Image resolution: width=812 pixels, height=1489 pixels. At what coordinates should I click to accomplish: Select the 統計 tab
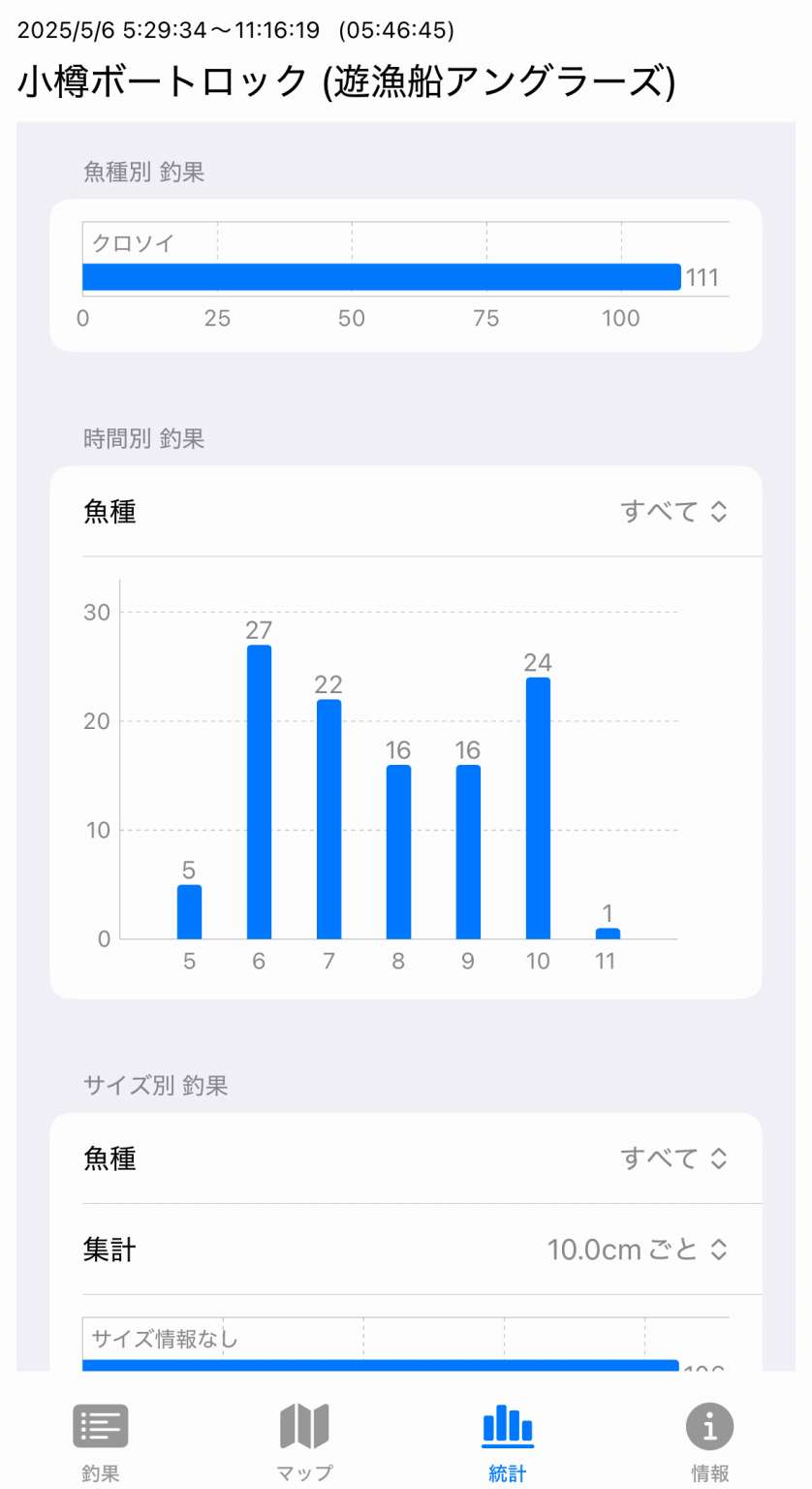tap(507, 1442)
